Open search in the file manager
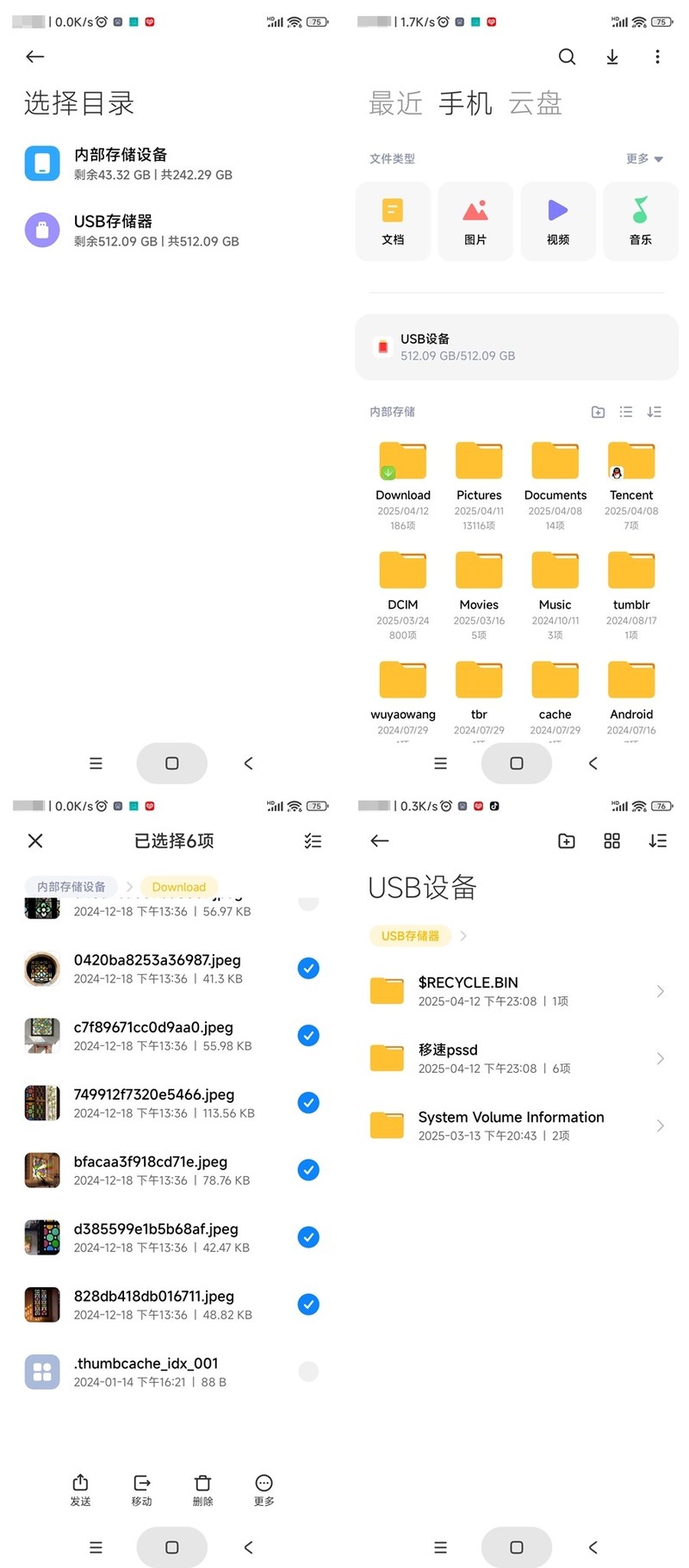Image resolution: width=689 pixels, height=1568 pixels. (x=567, y=57)
